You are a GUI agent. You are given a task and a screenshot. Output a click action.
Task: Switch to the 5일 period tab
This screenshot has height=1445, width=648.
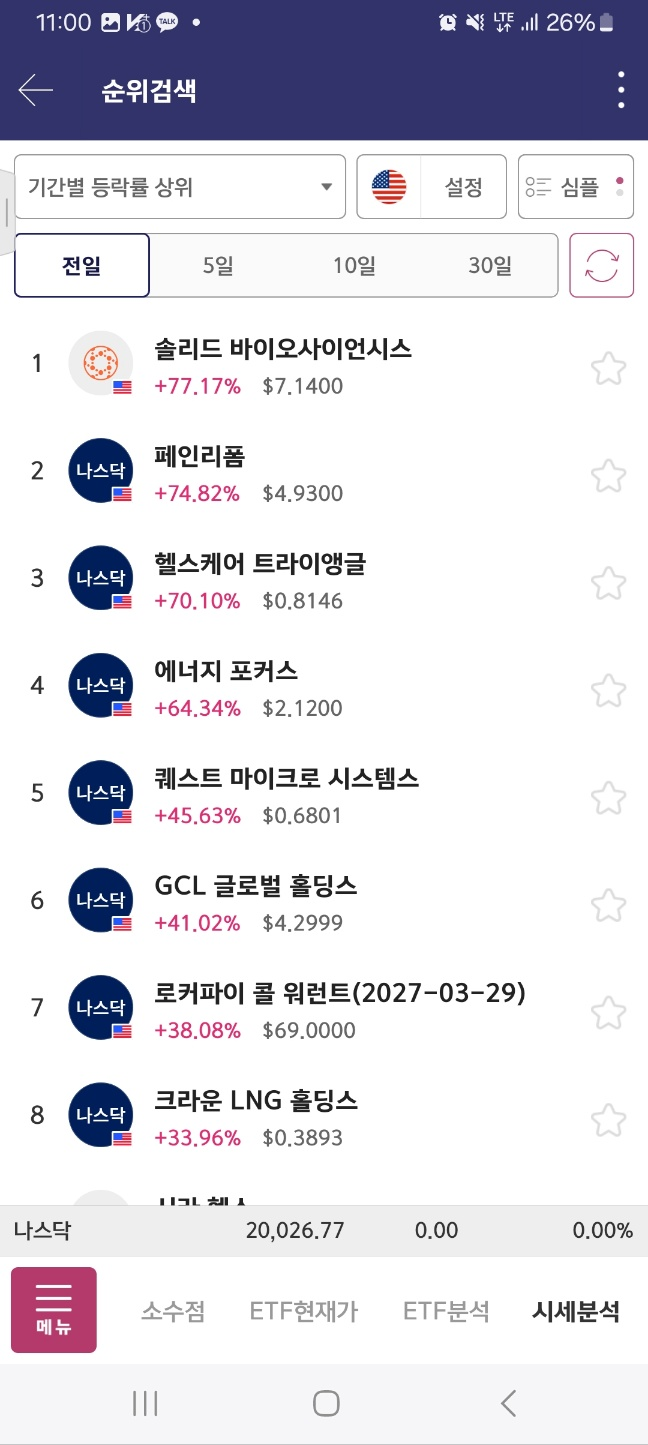click(x=218, y=266)
